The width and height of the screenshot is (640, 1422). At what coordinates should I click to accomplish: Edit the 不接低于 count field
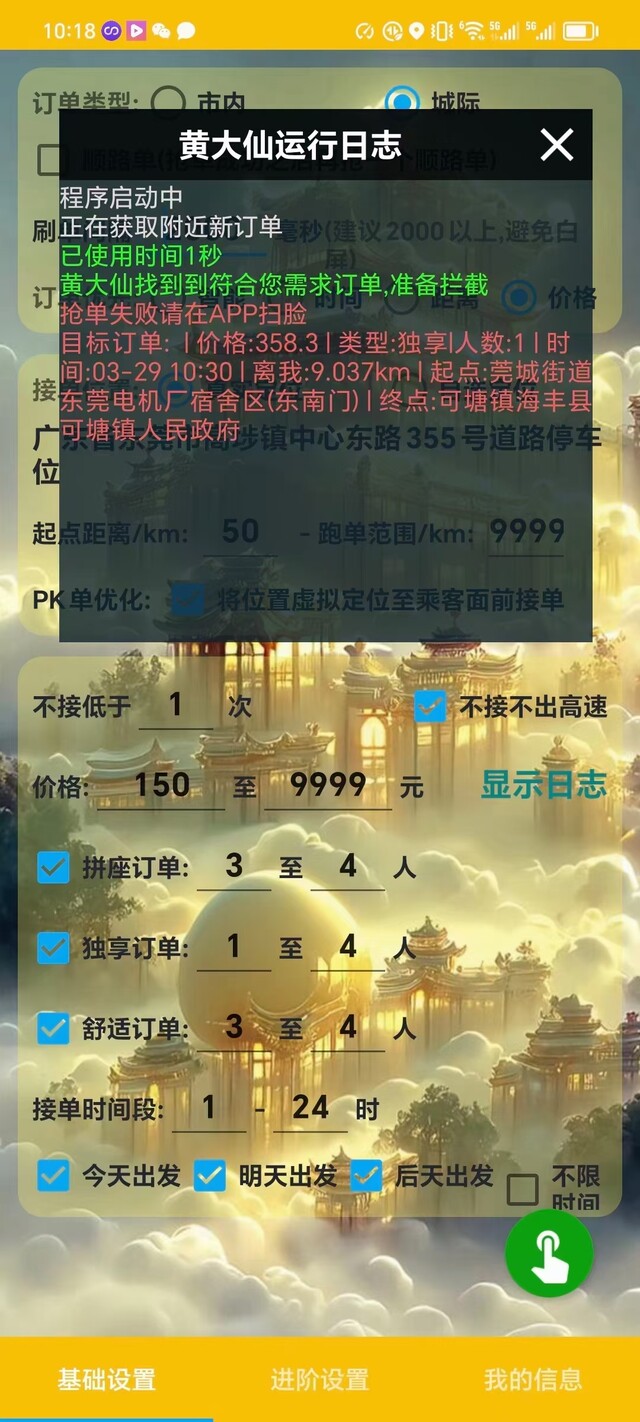pos(176,706)
